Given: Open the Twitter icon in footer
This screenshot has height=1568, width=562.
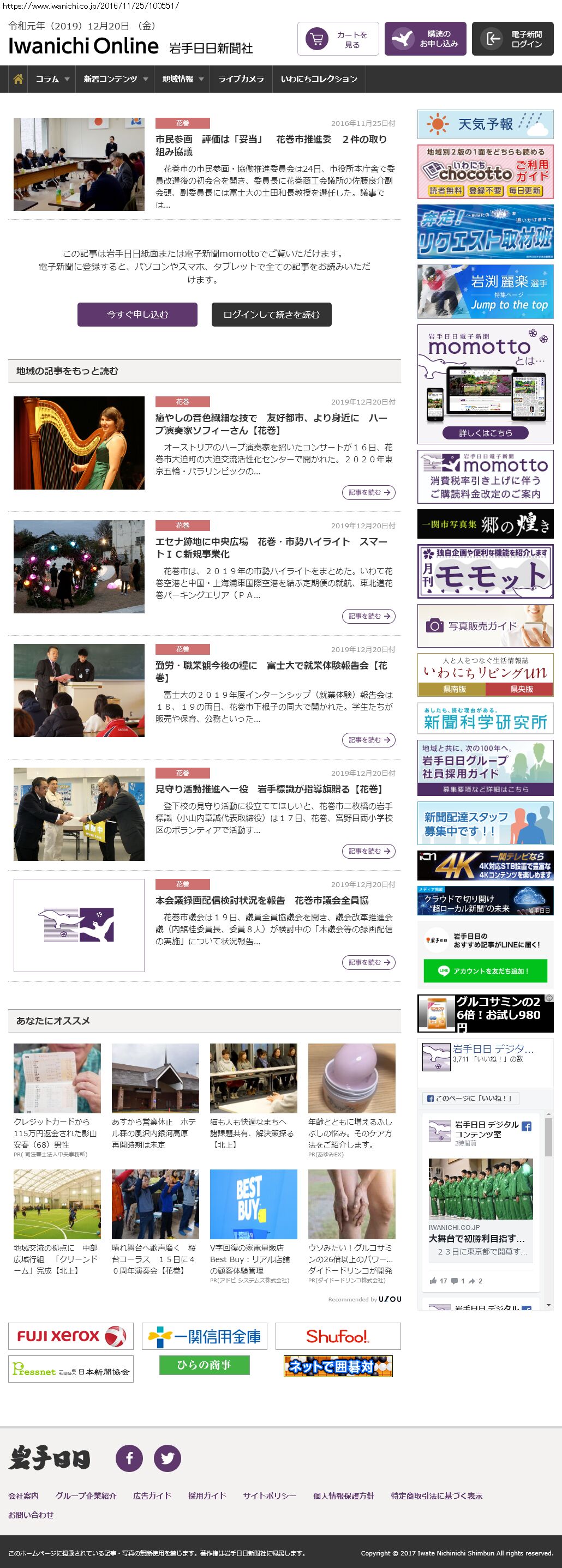Looking at the screenshot, I should 168,1458.
